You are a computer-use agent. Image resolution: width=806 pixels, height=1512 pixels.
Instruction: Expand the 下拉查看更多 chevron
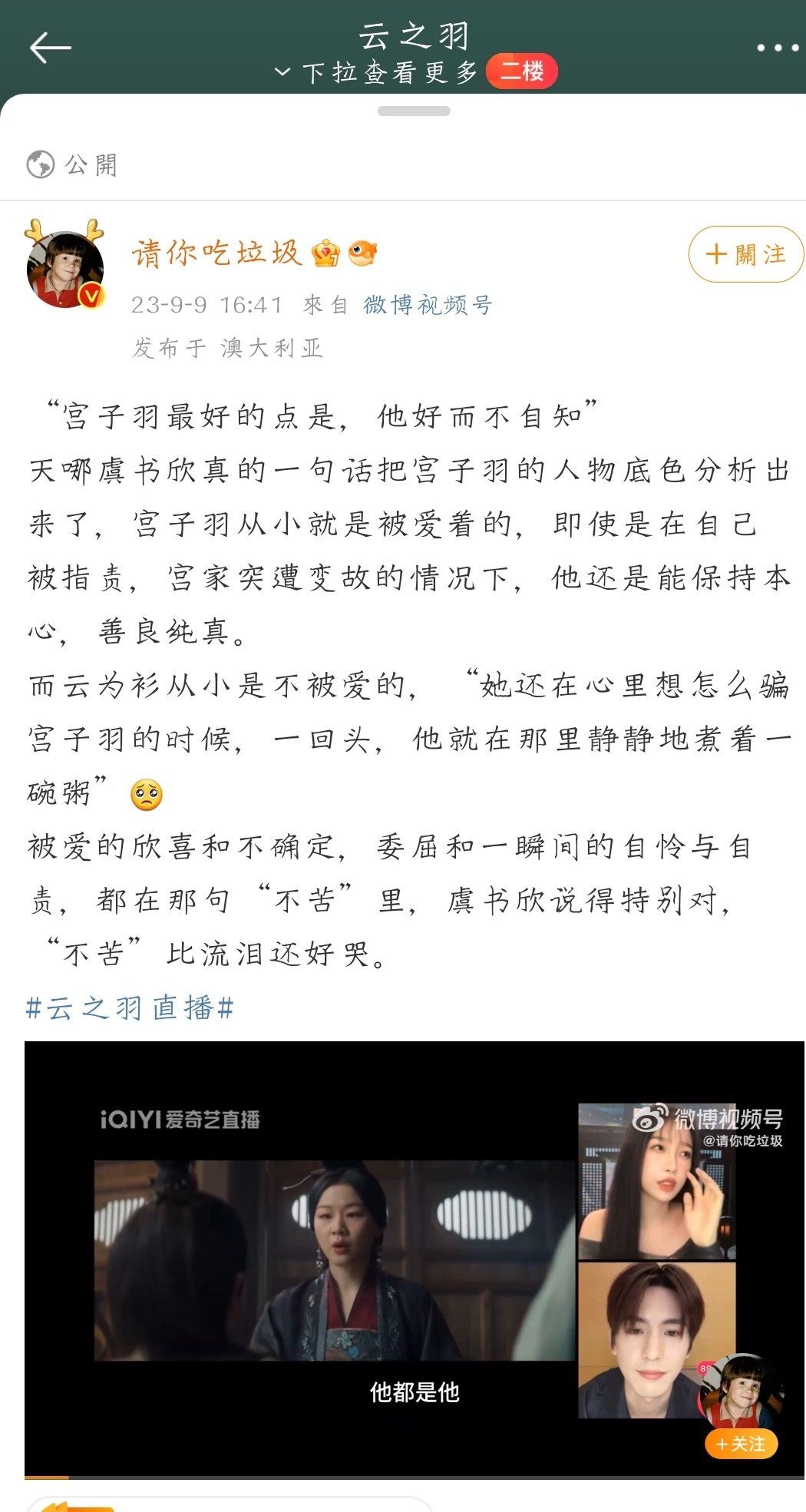(282, 72)
